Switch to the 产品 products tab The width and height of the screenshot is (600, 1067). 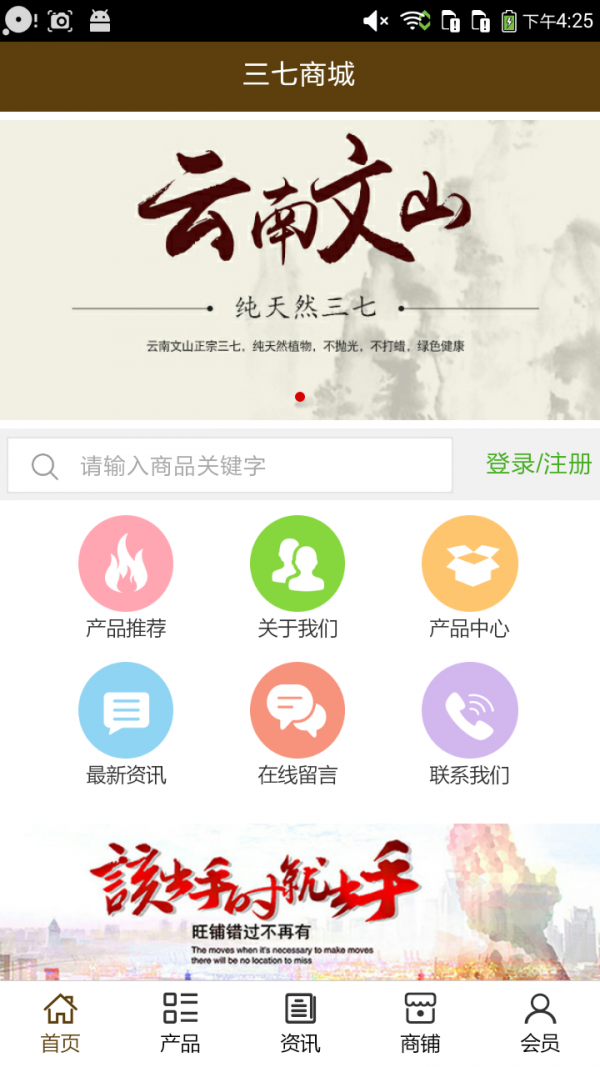coord(180,1023)
